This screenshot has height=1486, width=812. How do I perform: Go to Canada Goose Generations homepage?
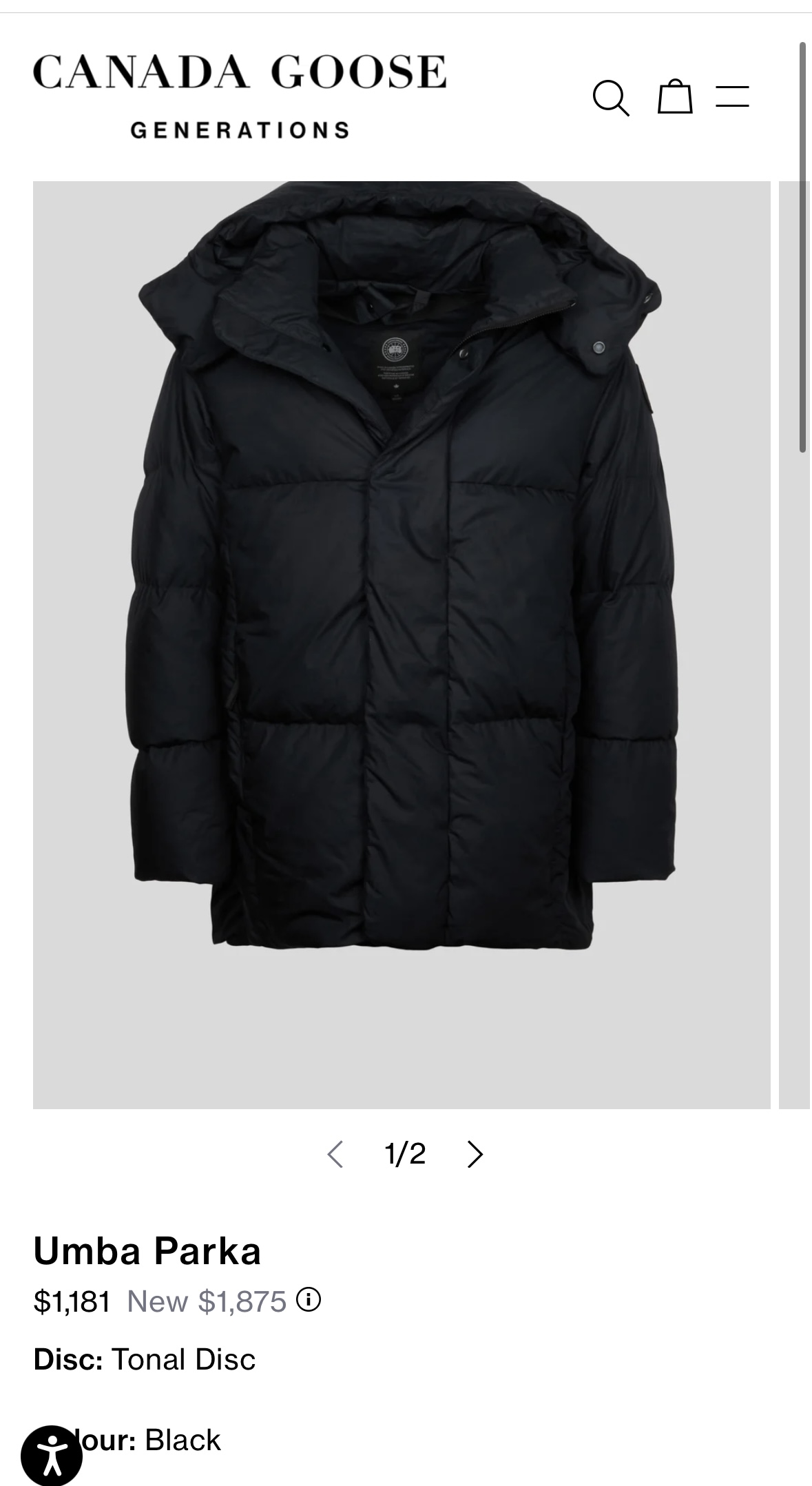pos(239,95)
